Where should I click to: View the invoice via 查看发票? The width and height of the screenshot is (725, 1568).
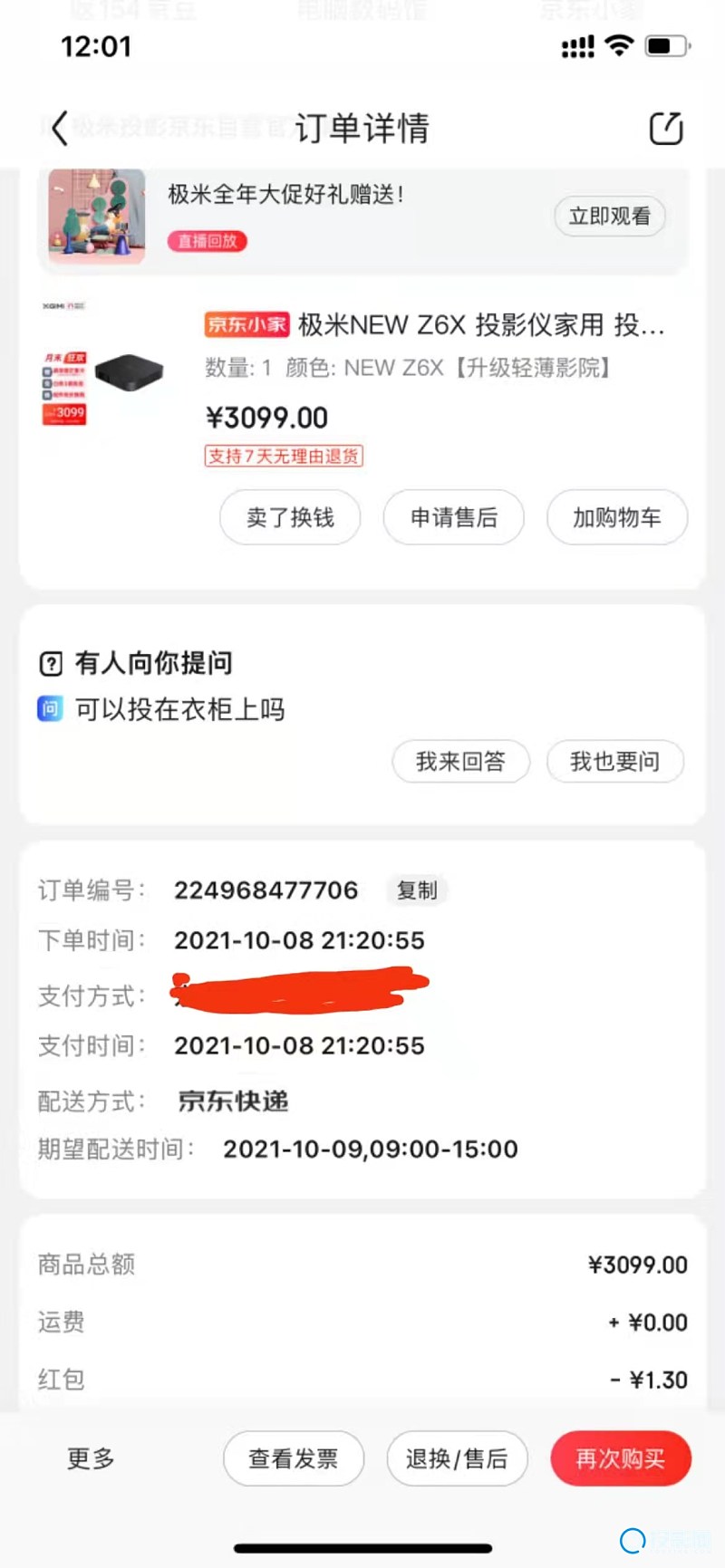(x=294, y=1458)
